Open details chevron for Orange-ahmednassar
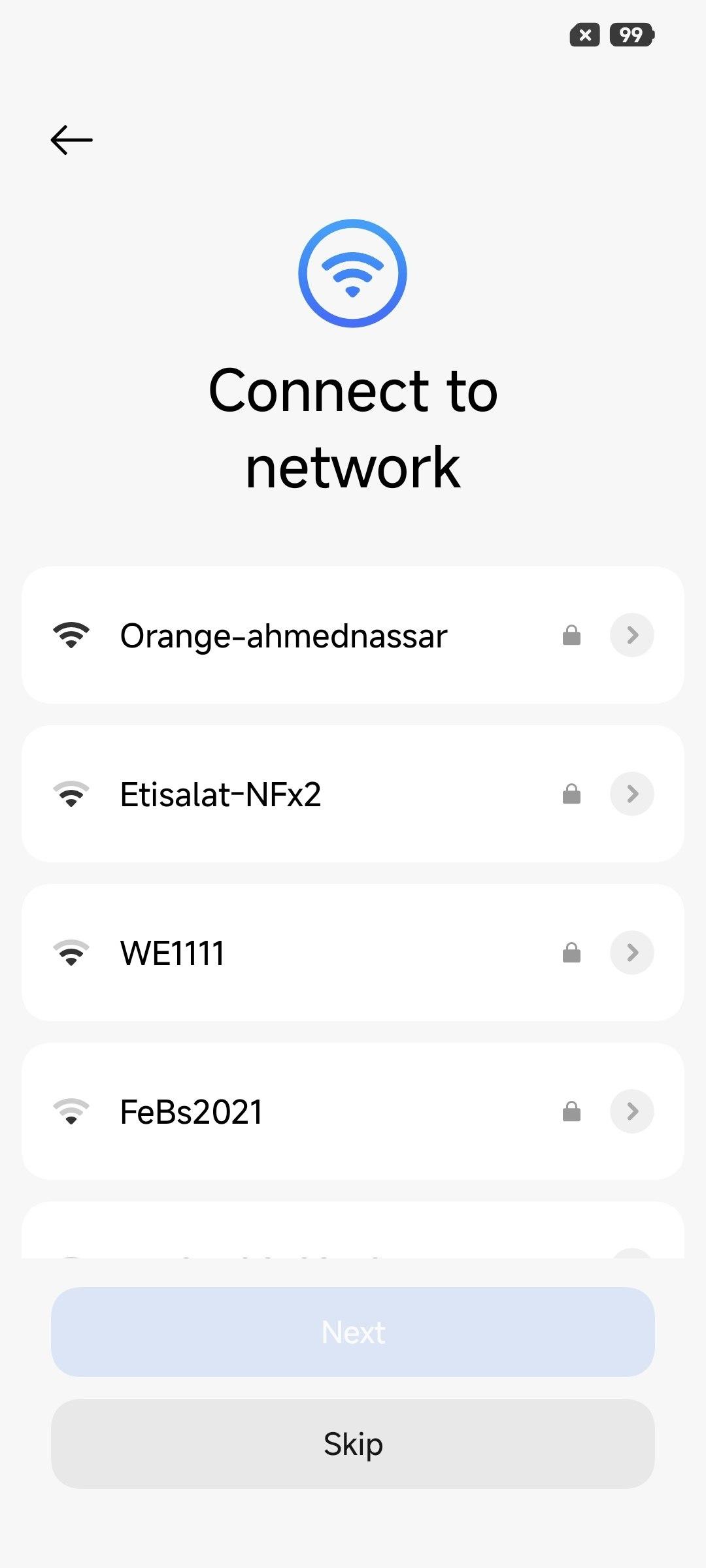The image size is (706, 1568). pyautogui.click(x=631, y=635)
